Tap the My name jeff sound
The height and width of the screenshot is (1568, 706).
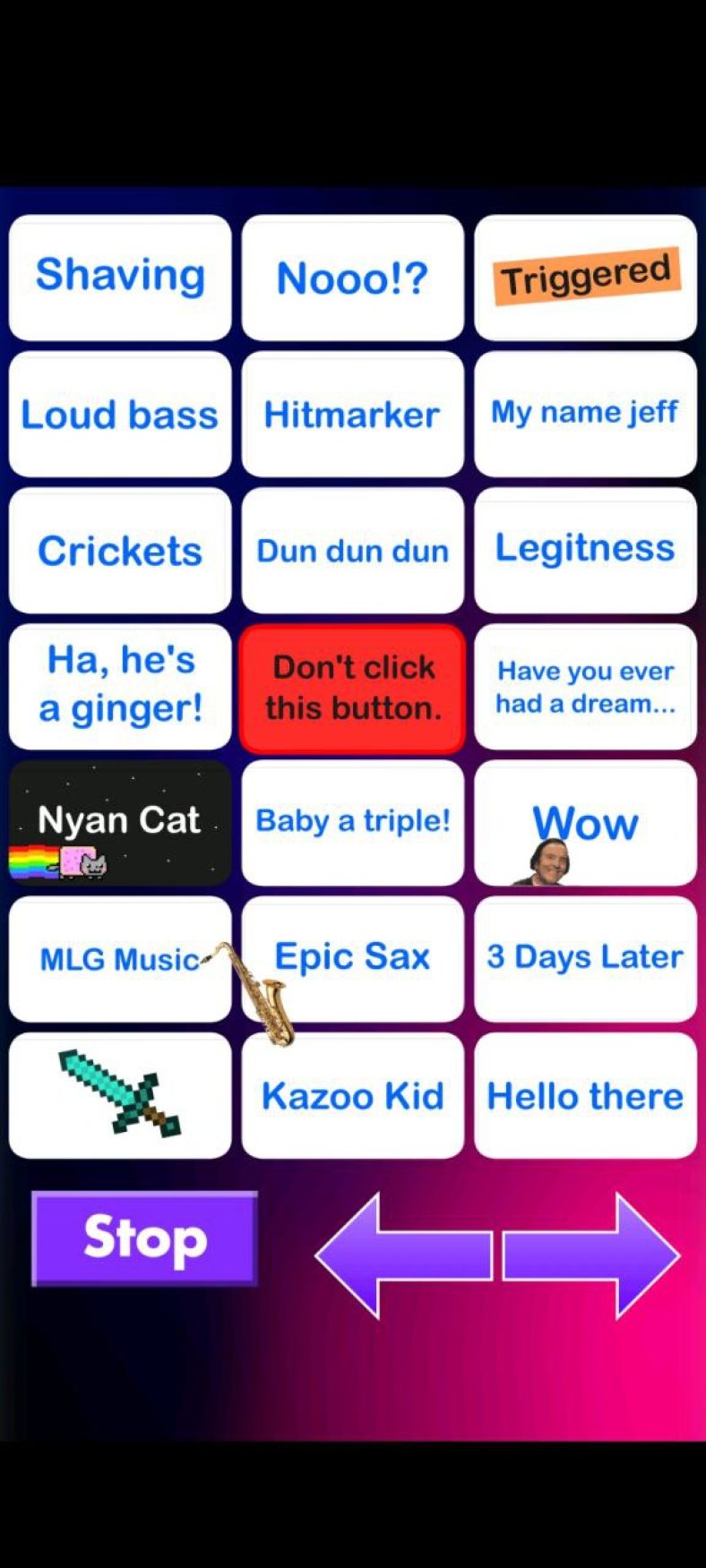coord(584,414)
